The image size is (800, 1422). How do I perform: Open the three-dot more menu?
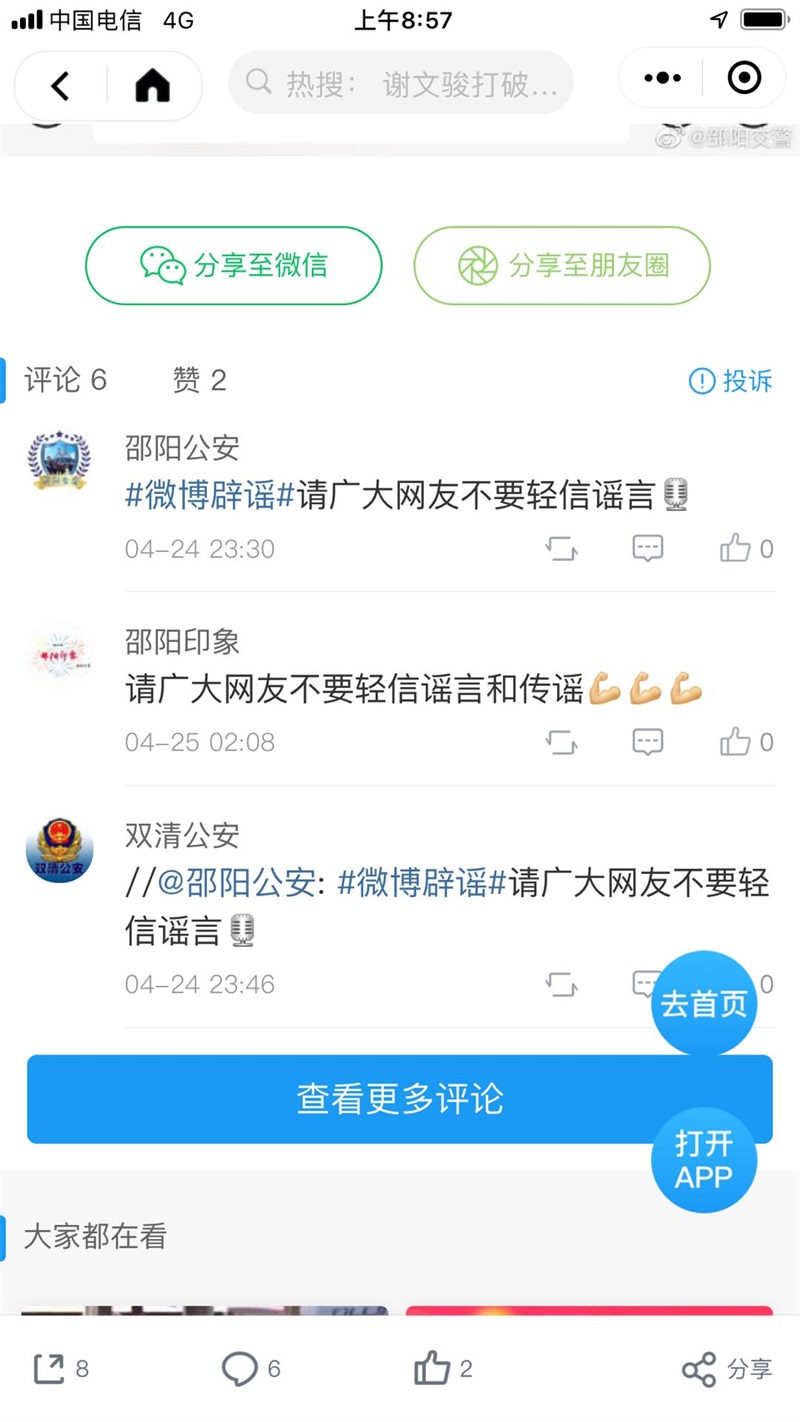(x=663, y=78)
